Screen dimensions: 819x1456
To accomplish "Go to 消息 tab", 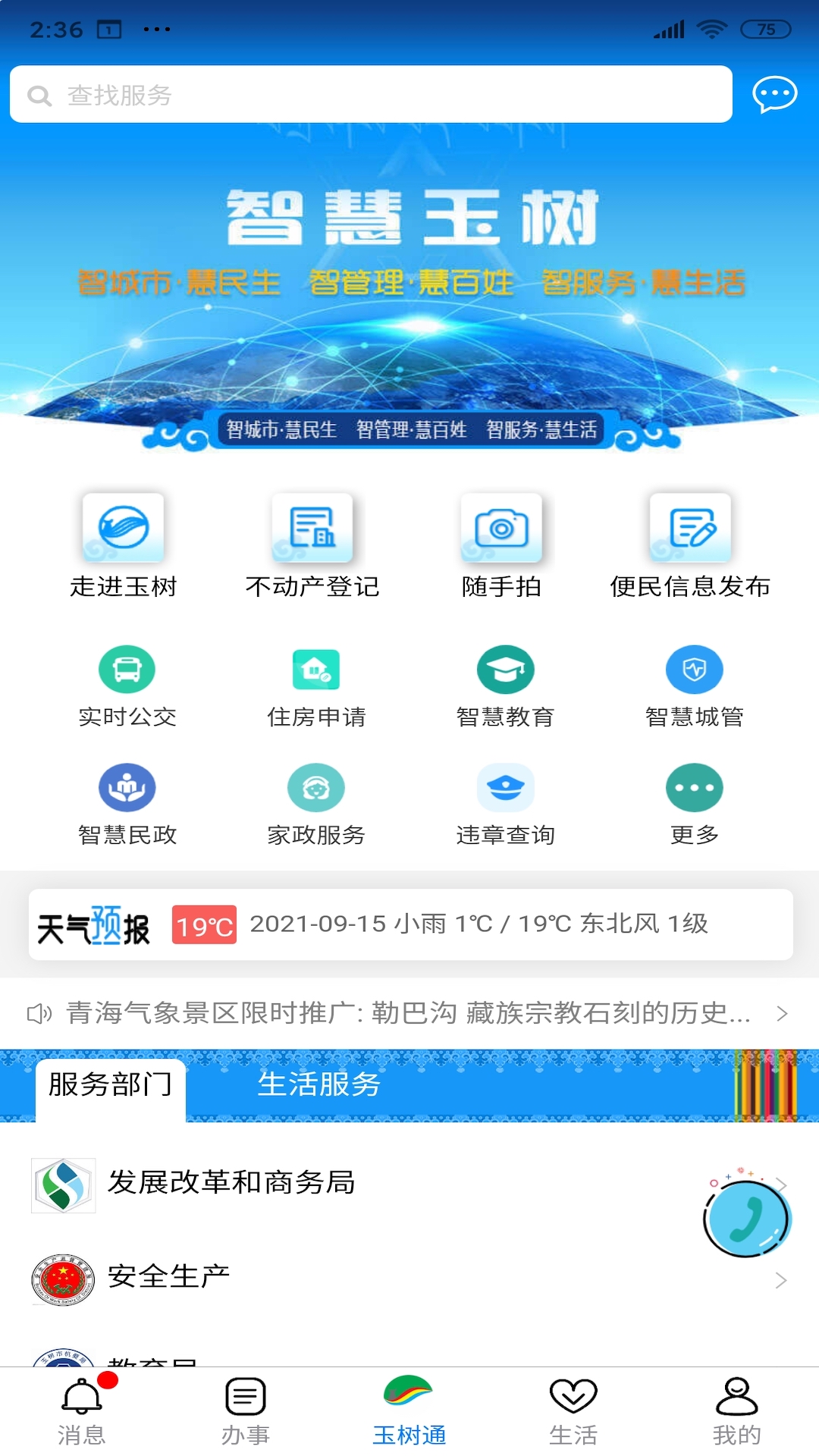I will 82,1410.
